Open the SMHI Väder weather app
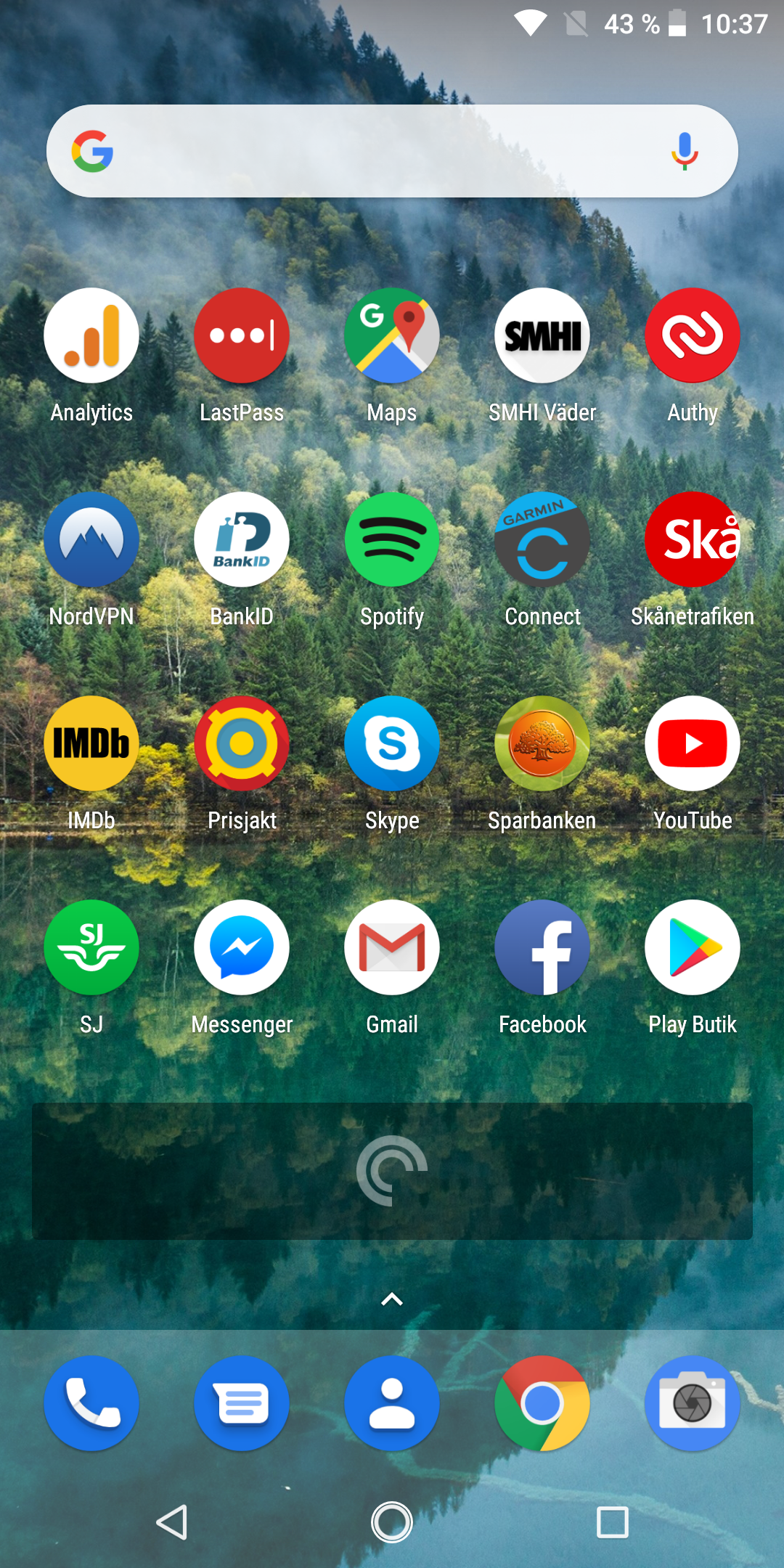This screenshot has width=784, height=1568. 542,335
